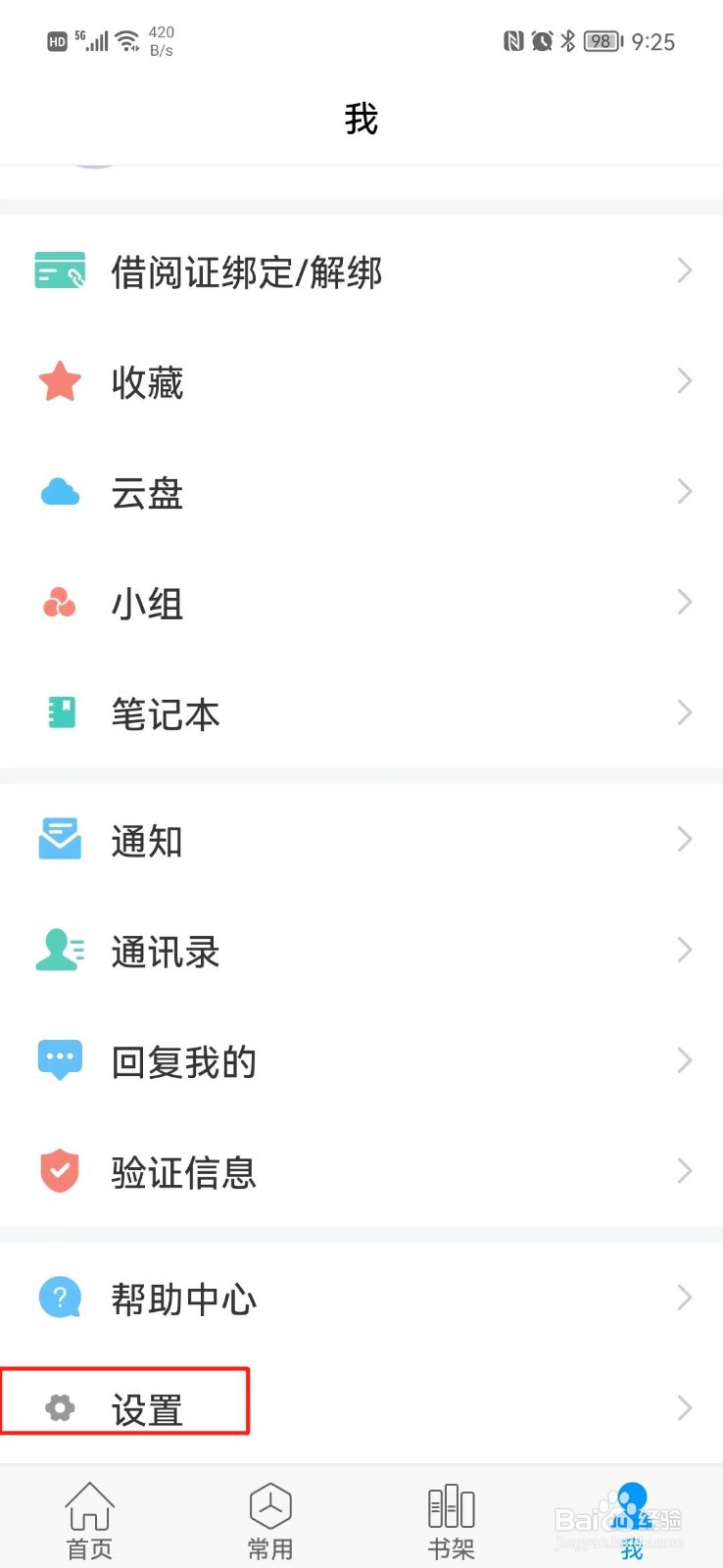Open 借阅证绑定/解绑 row
723x1568 pixels.
click(361, 271)
